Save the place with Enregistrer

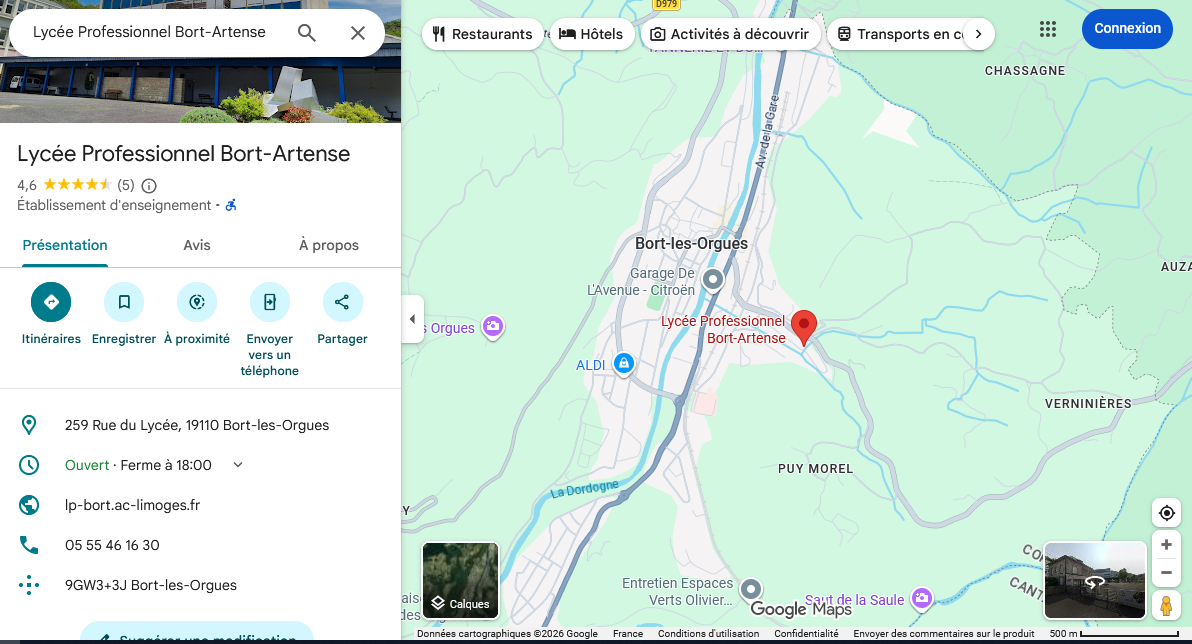124,302
